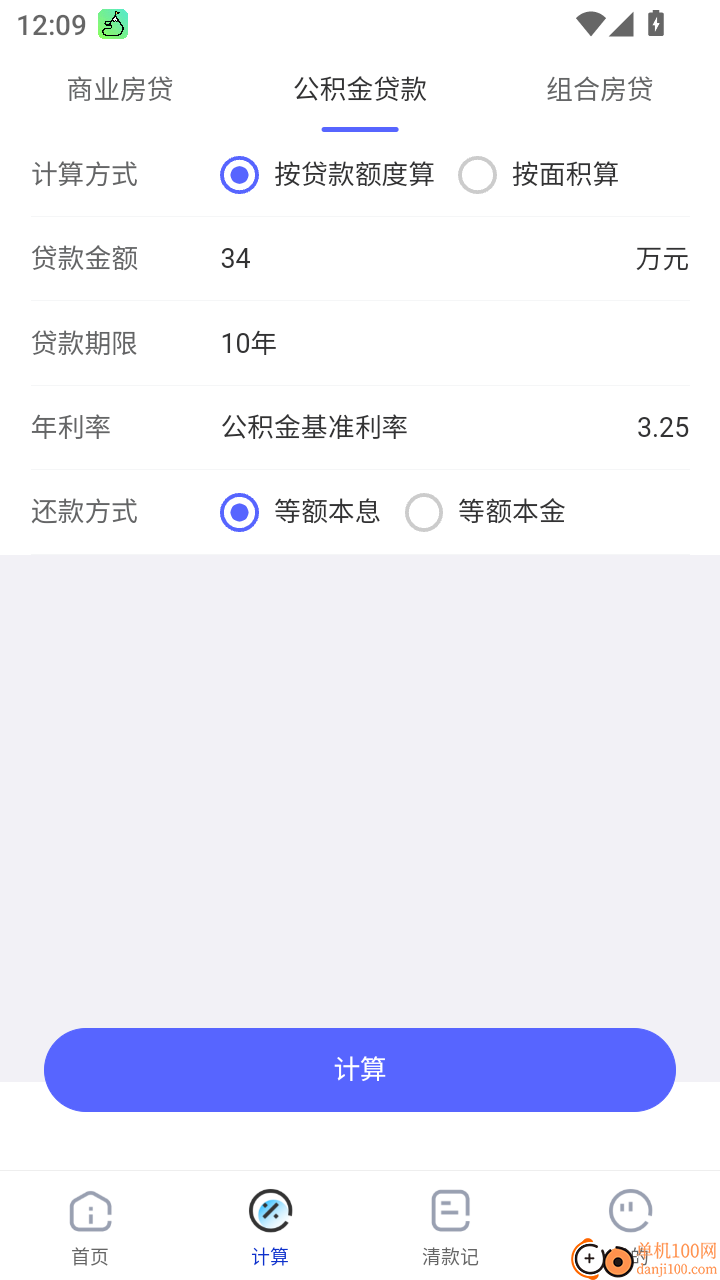
Task: Tap the battery icon in the status bar
Action: tap(657, 24)
